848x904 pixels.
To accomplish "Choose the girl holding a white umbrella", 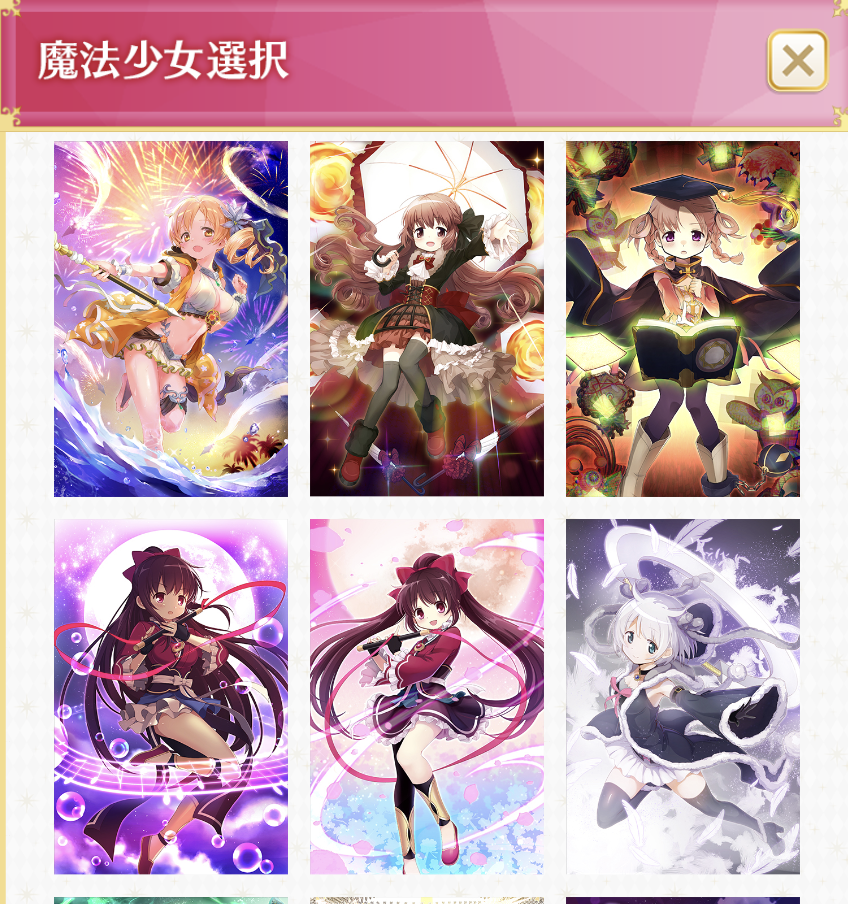I will coord(427,319).
